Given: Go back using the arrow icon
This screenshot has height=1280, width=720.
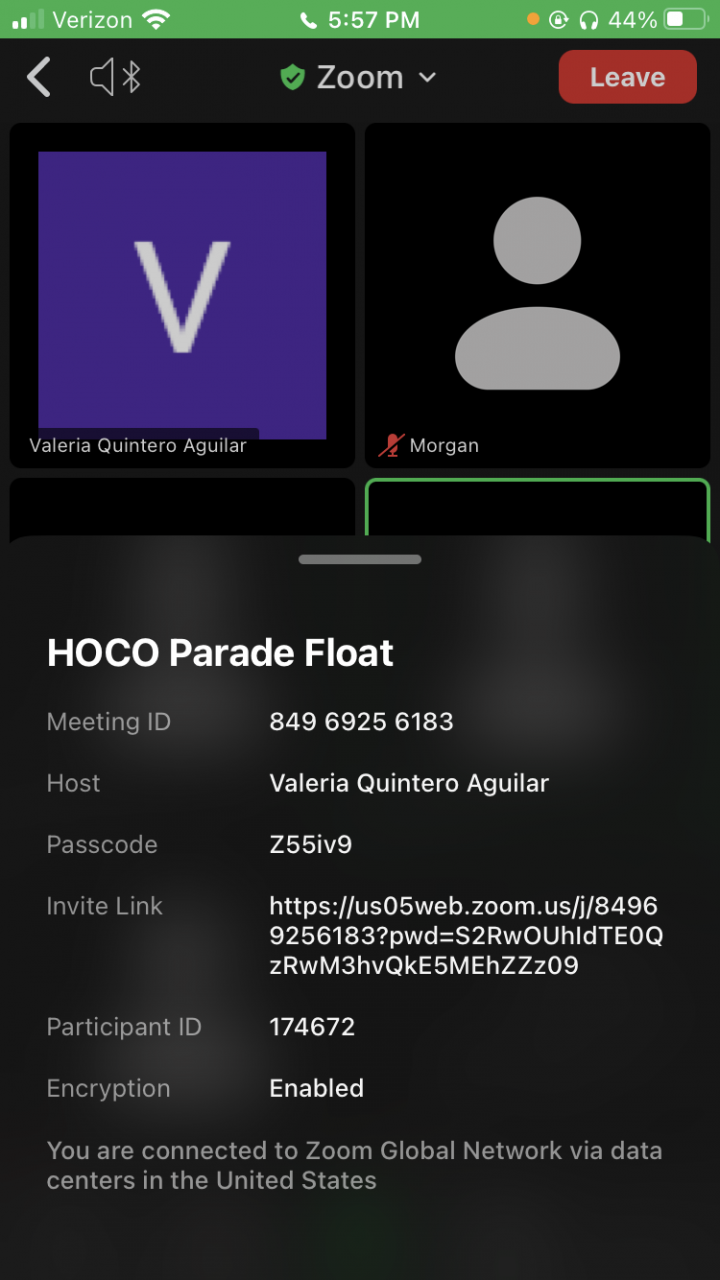Looking at the screenshot, I should [x=39, y=77].
